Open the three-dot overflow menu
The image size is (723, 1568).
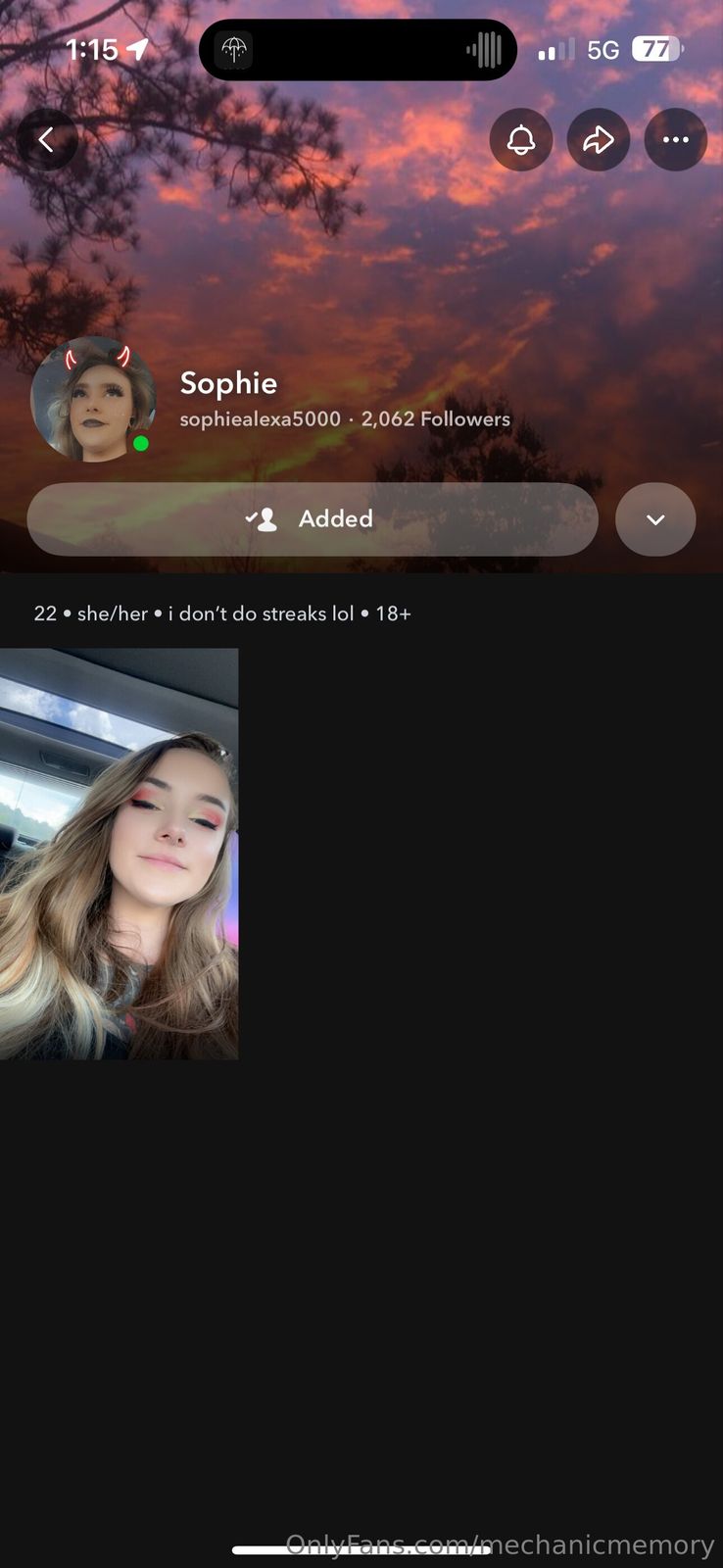point(676,140)
